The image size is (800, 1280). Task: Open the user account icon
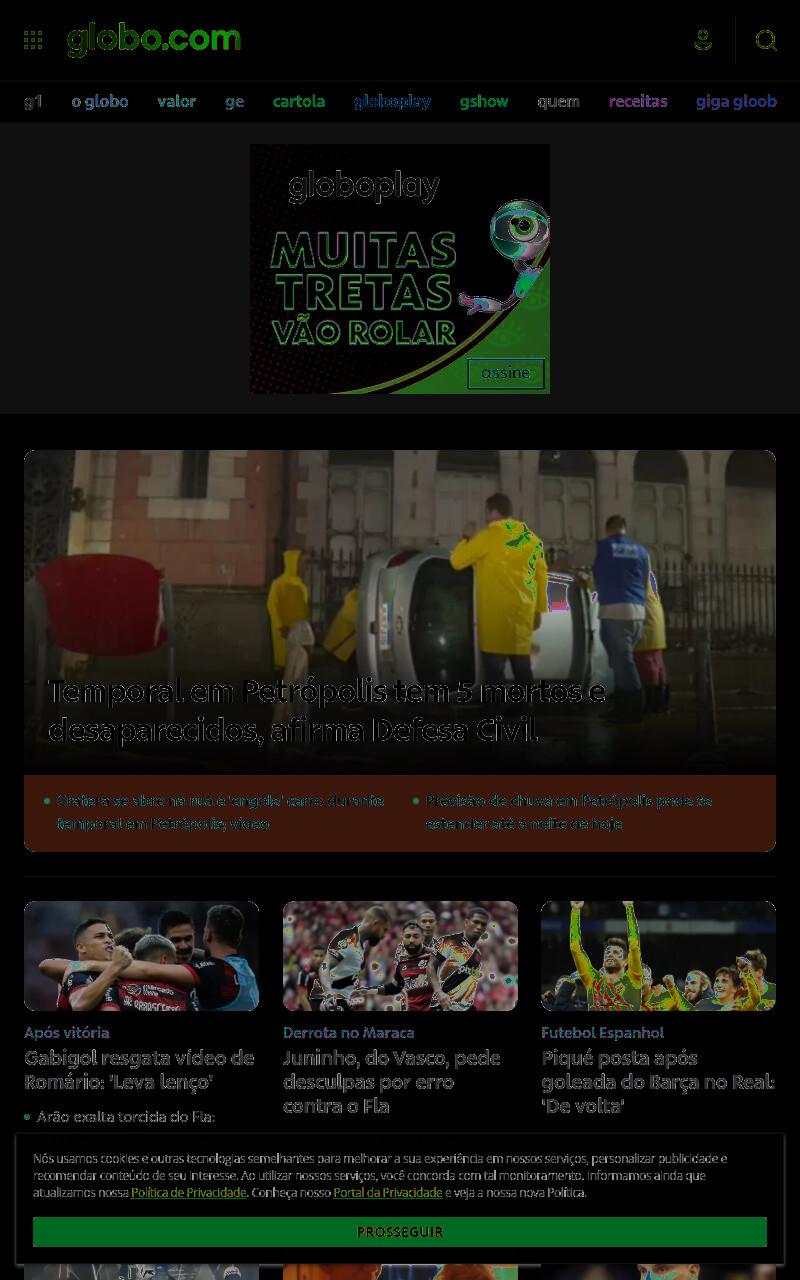(x=703, y=40)
